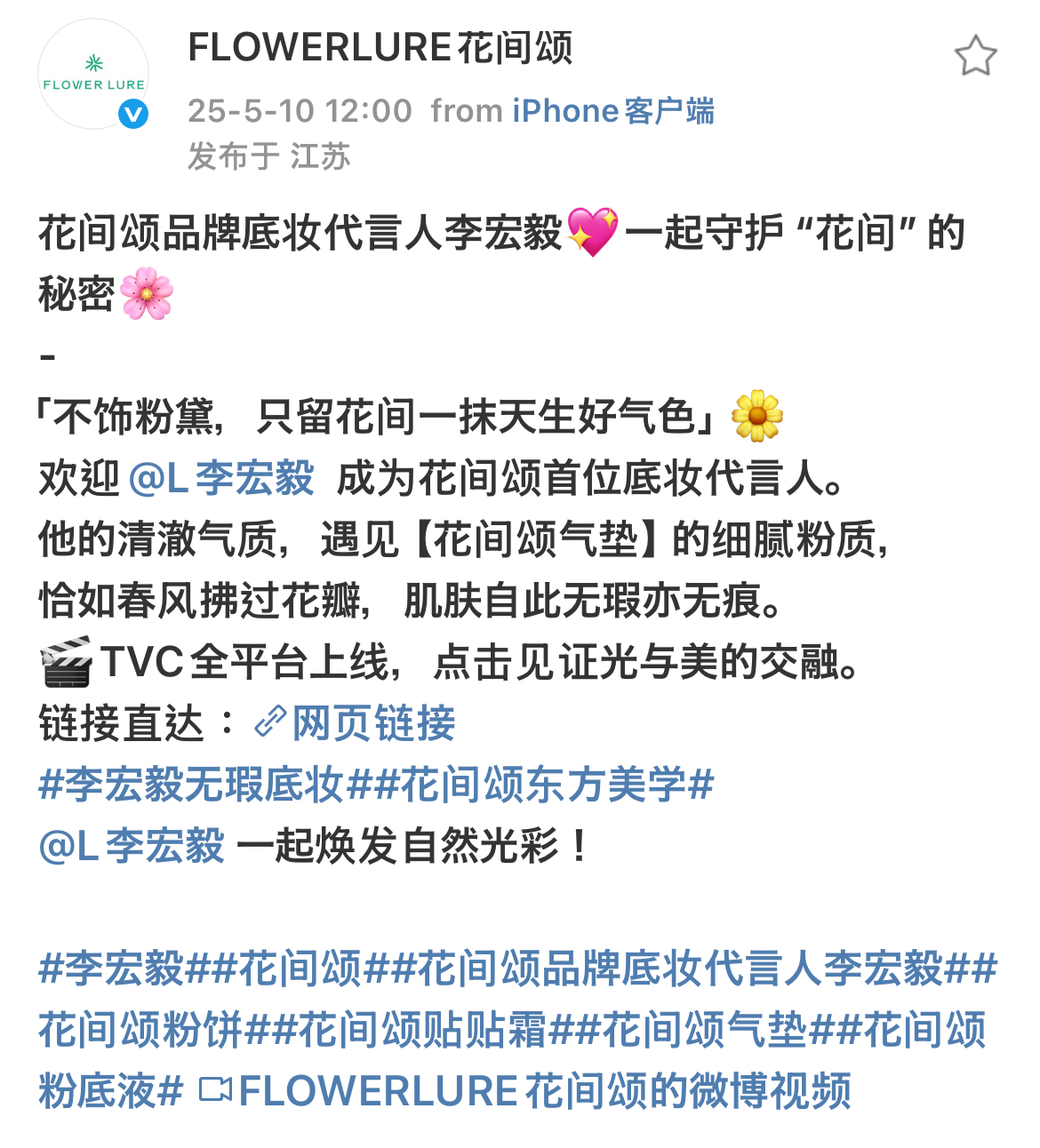Open hashtag #花间颂品牌底妆代言人李宏毅#

tap(680, 969)
